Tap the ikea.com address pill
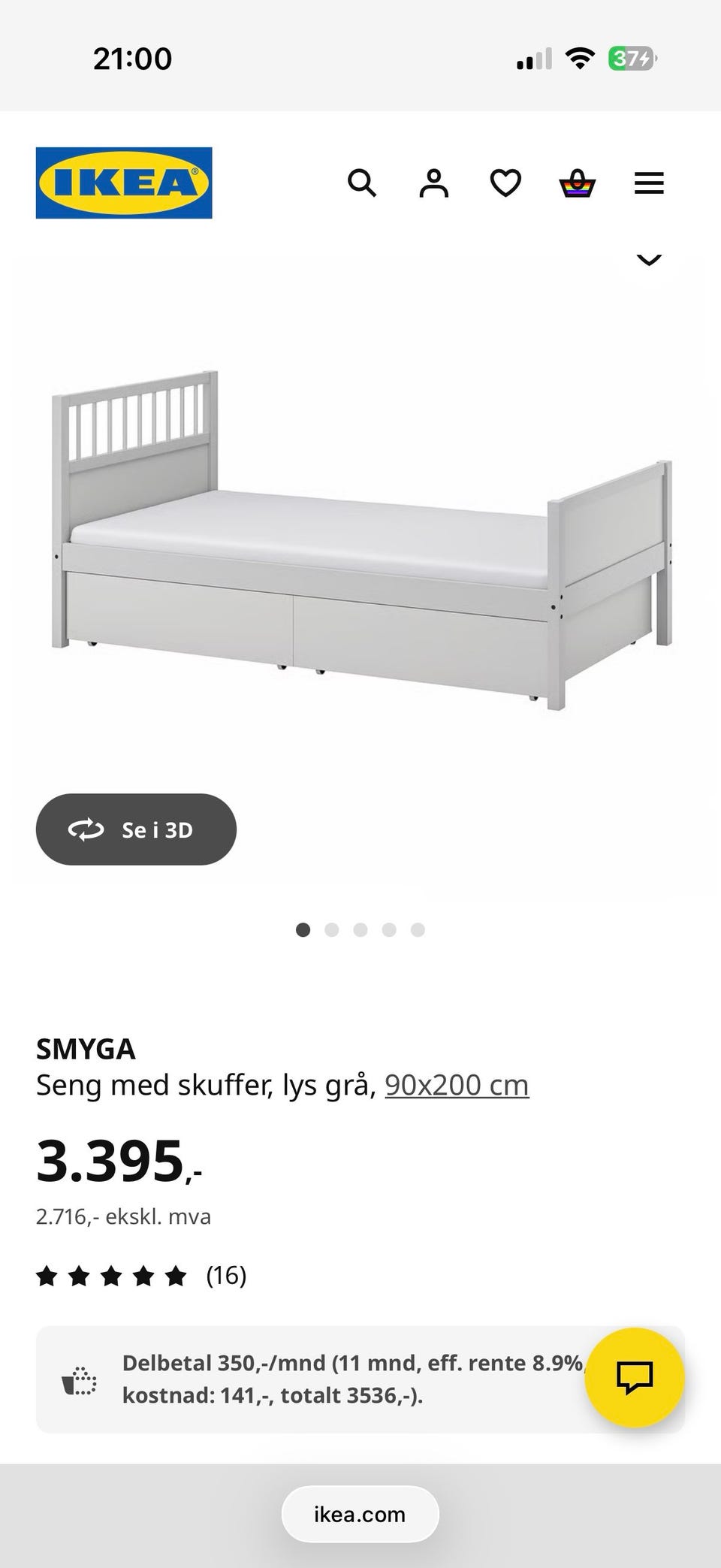Screen dimensions: 721x1568 [x=360, y=1514]
